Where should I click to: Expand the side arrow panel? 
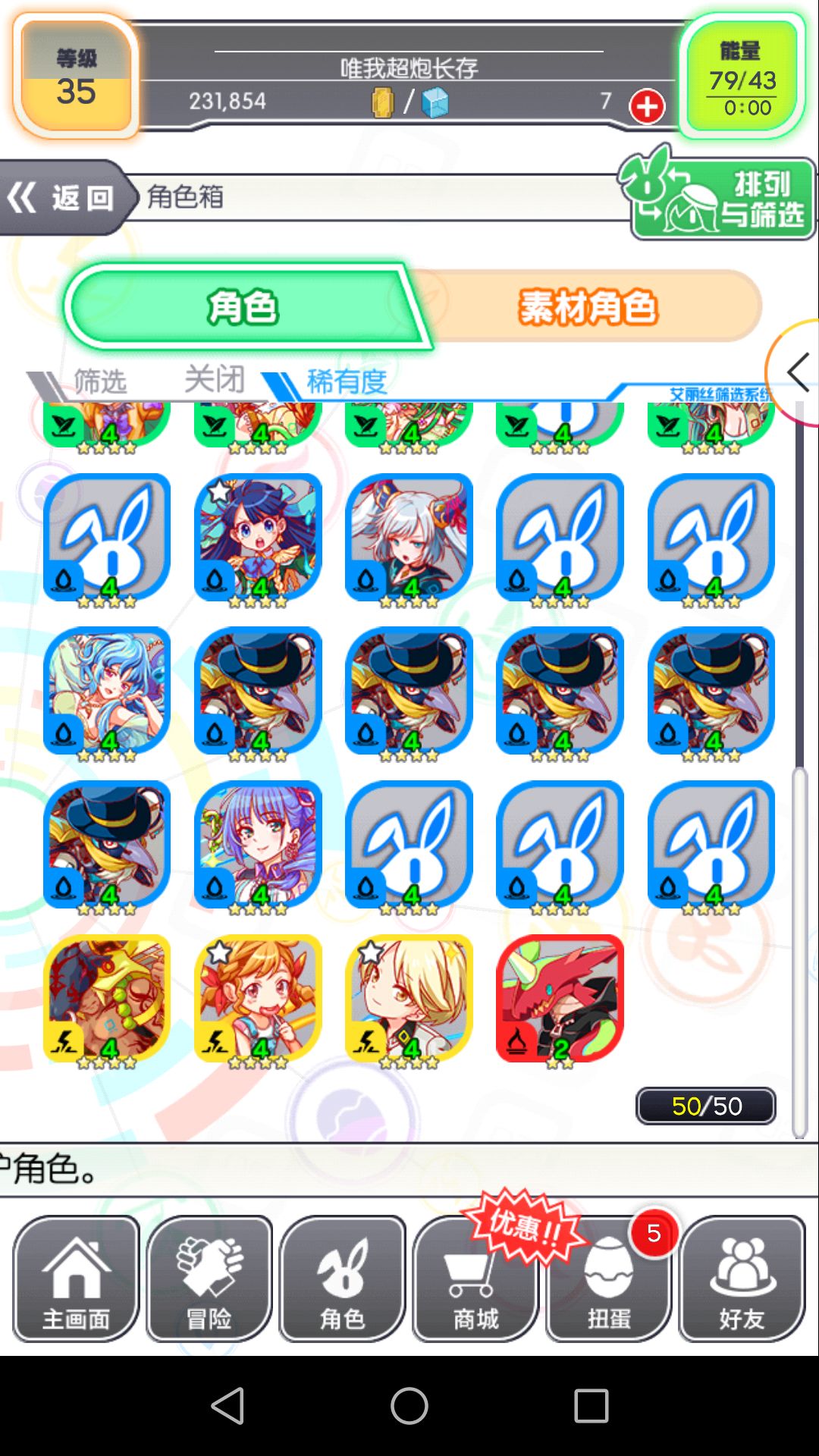[796, 372]
